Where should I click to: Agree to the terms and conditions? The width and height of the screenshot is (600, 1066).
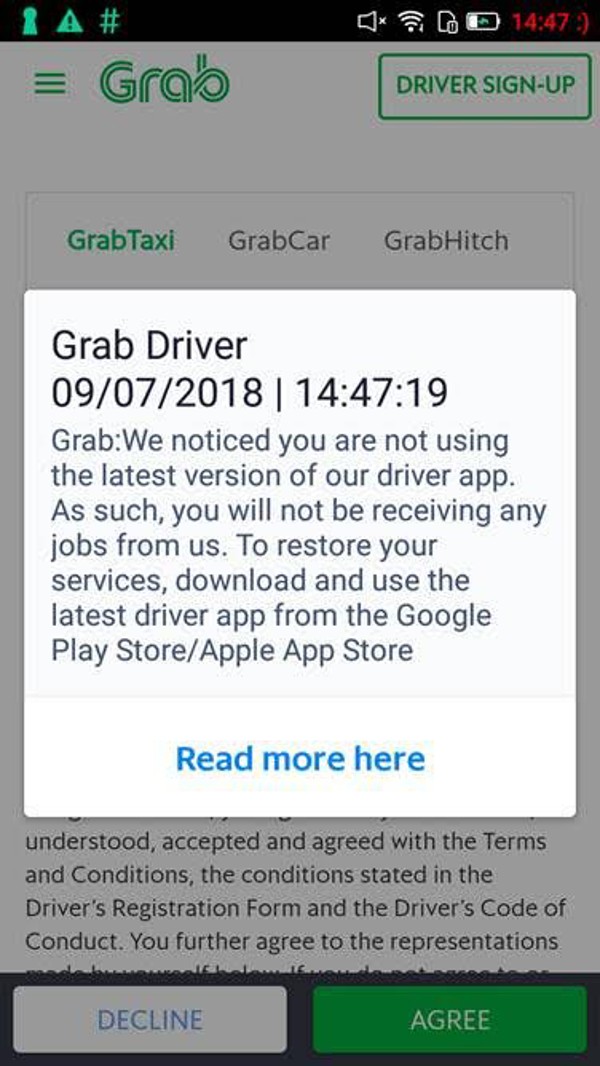coord(450,1020)
